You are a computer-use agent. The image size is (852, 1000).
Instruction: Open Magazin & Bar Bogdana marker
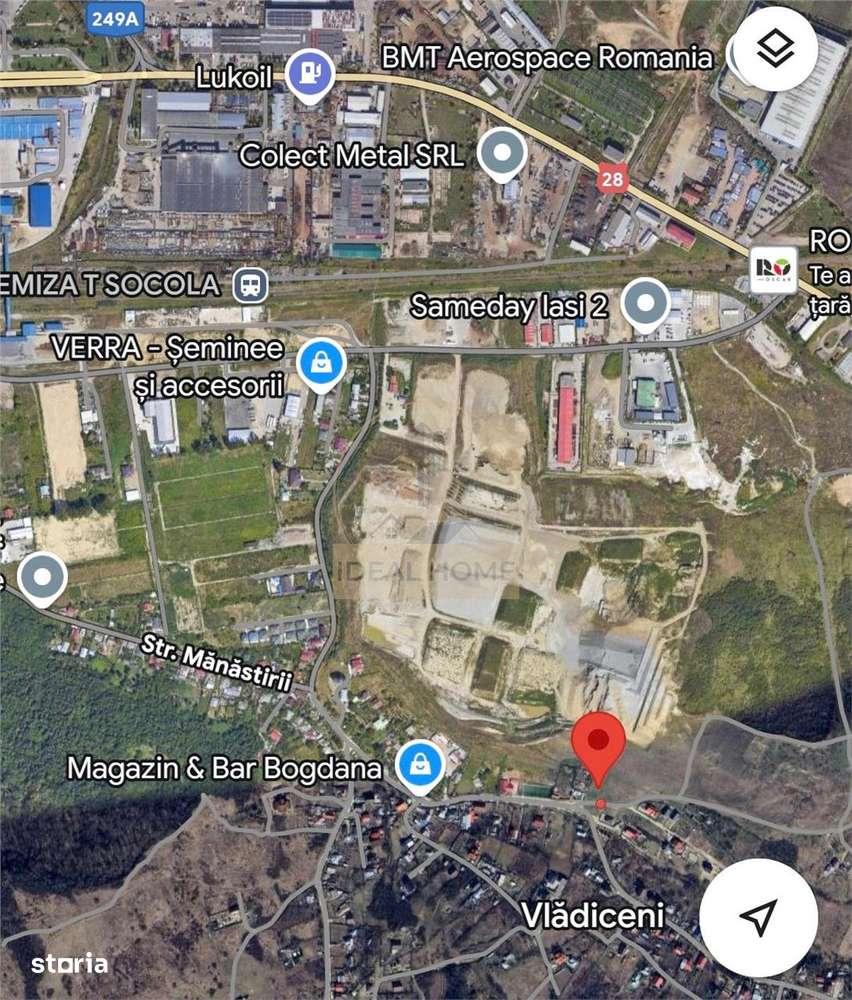tap(421, 765)
